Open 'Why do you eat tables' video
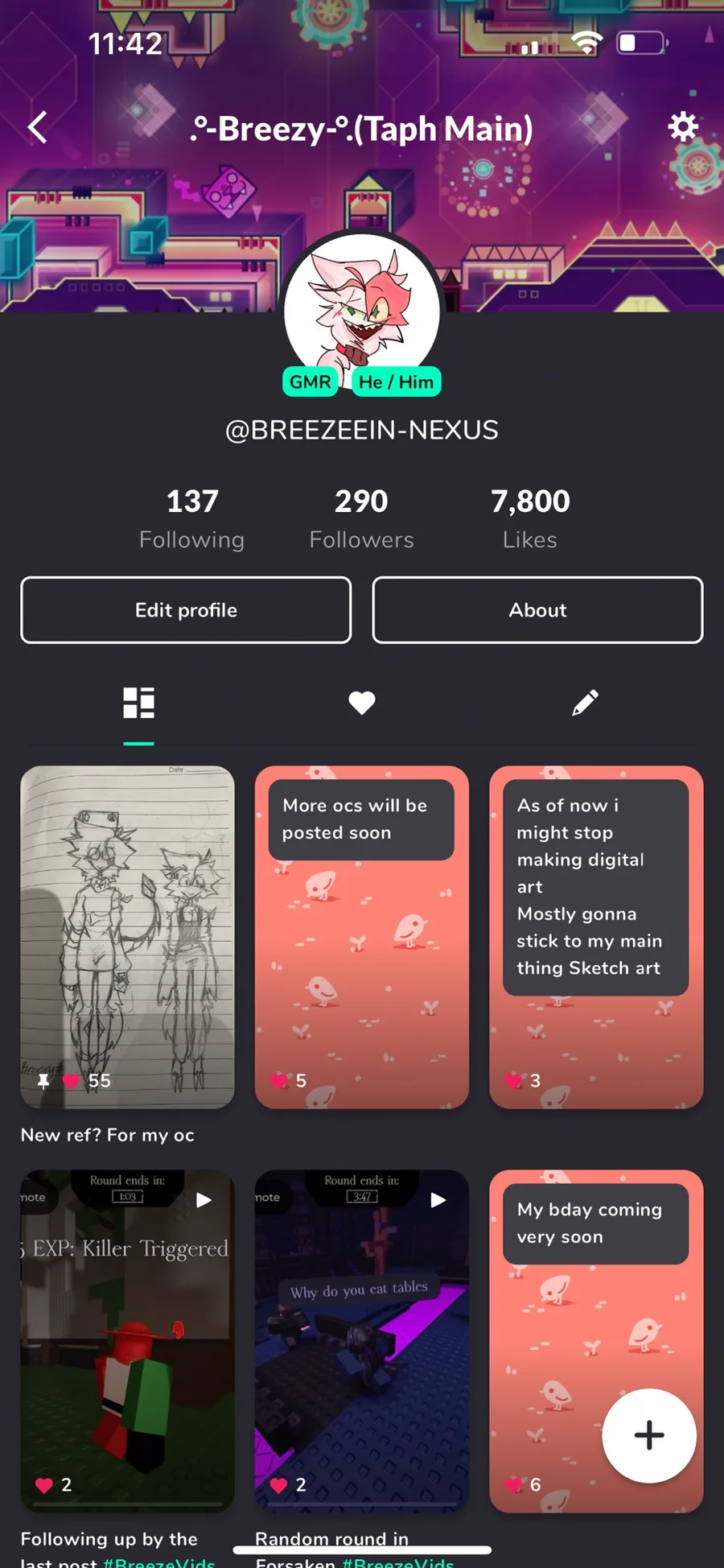 362,1341
